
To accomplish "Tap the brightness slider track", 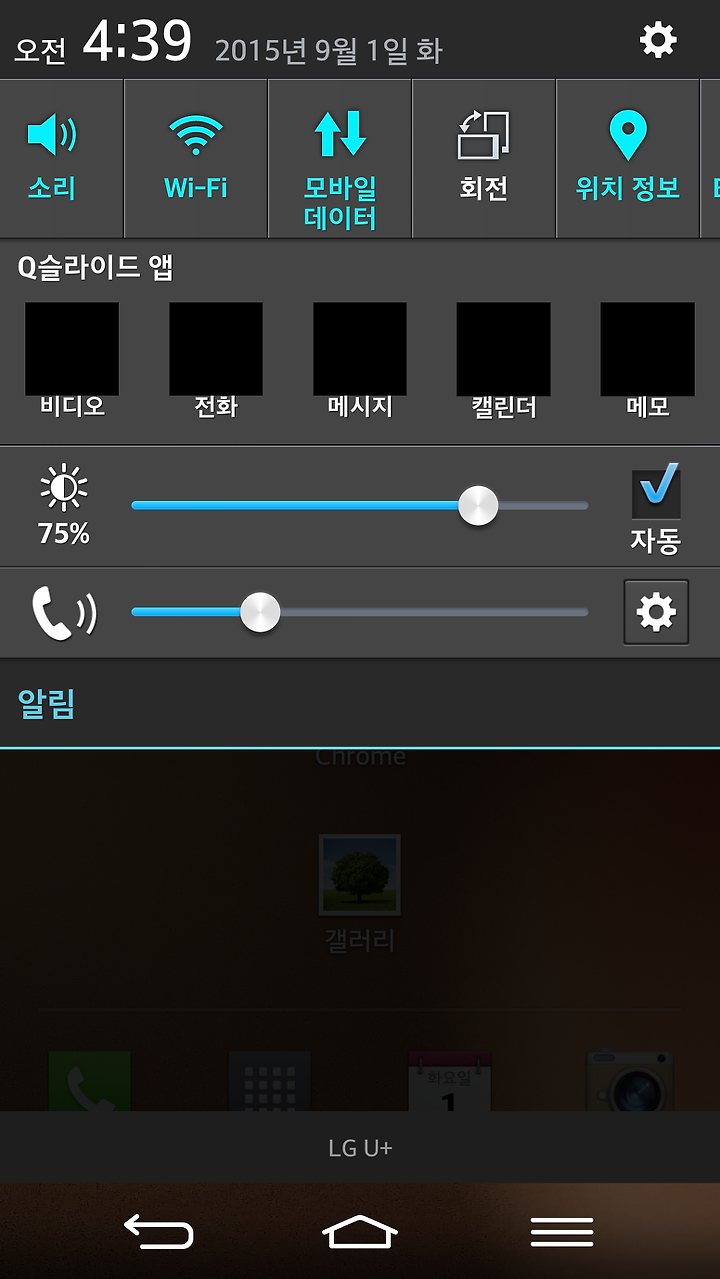I will (x=360, y=506).
